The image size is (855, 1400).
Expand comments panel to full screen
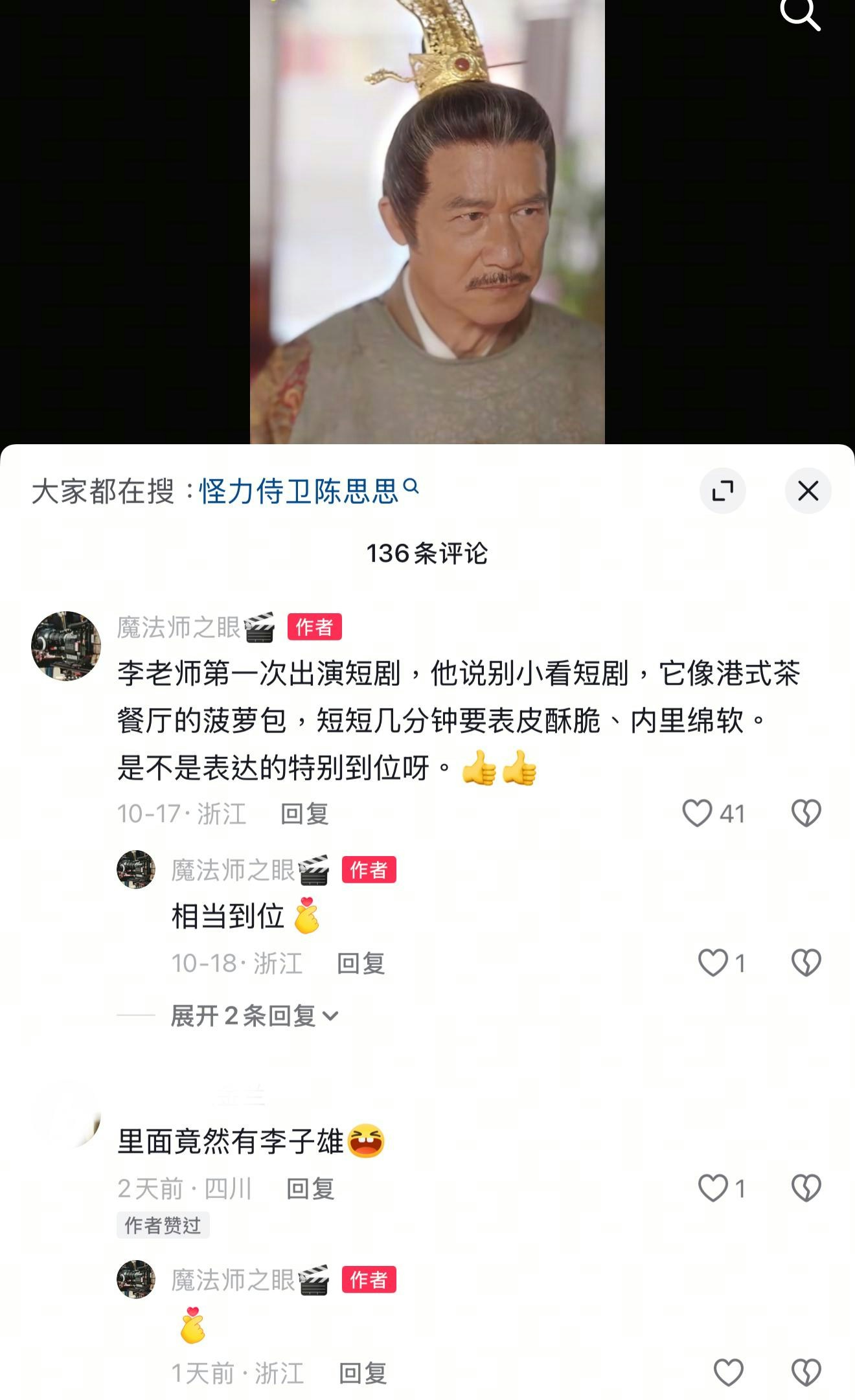pyautogui.click(x=722, y=491)
